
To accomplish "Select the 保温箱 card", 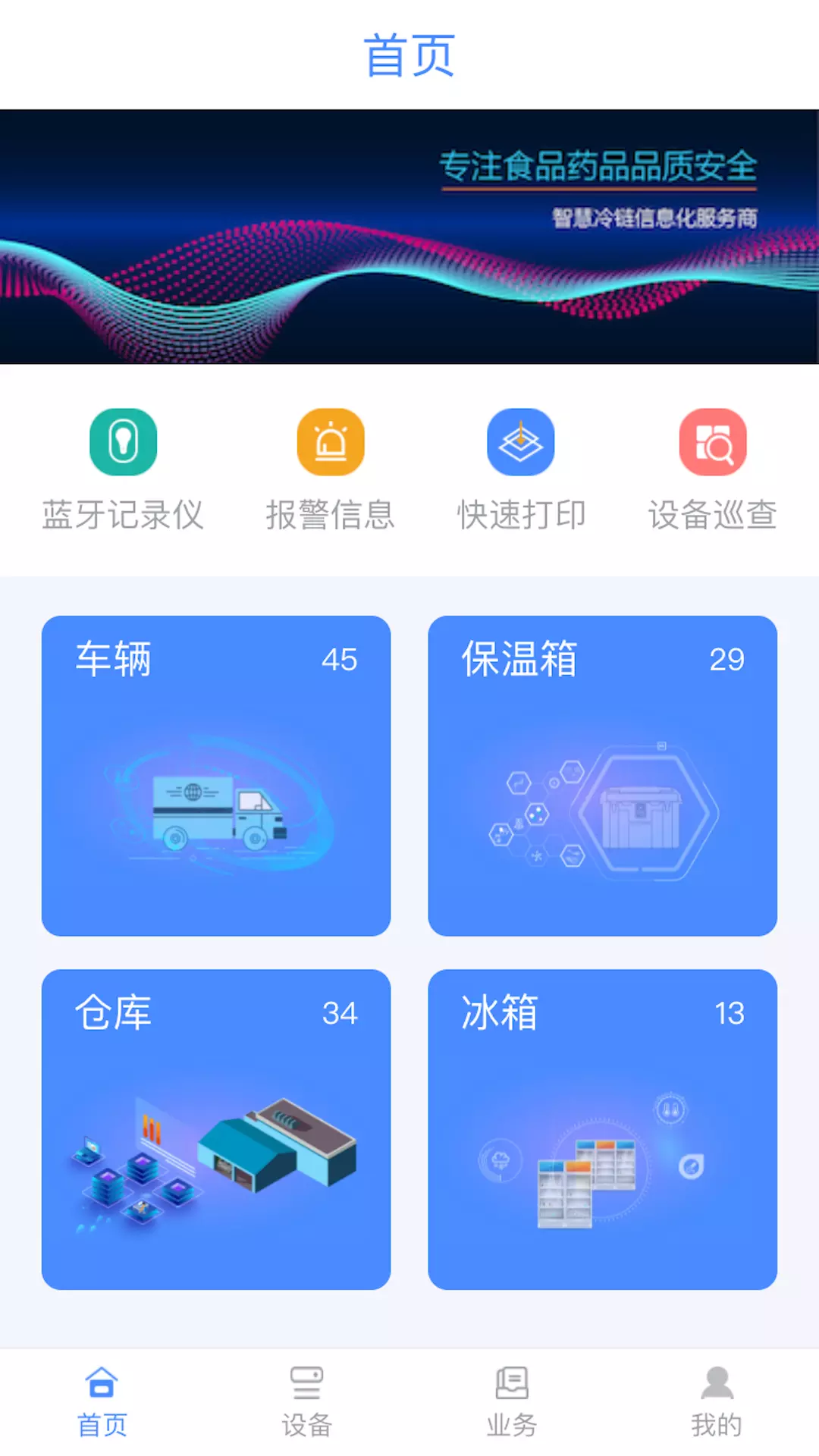I will 602,775.
